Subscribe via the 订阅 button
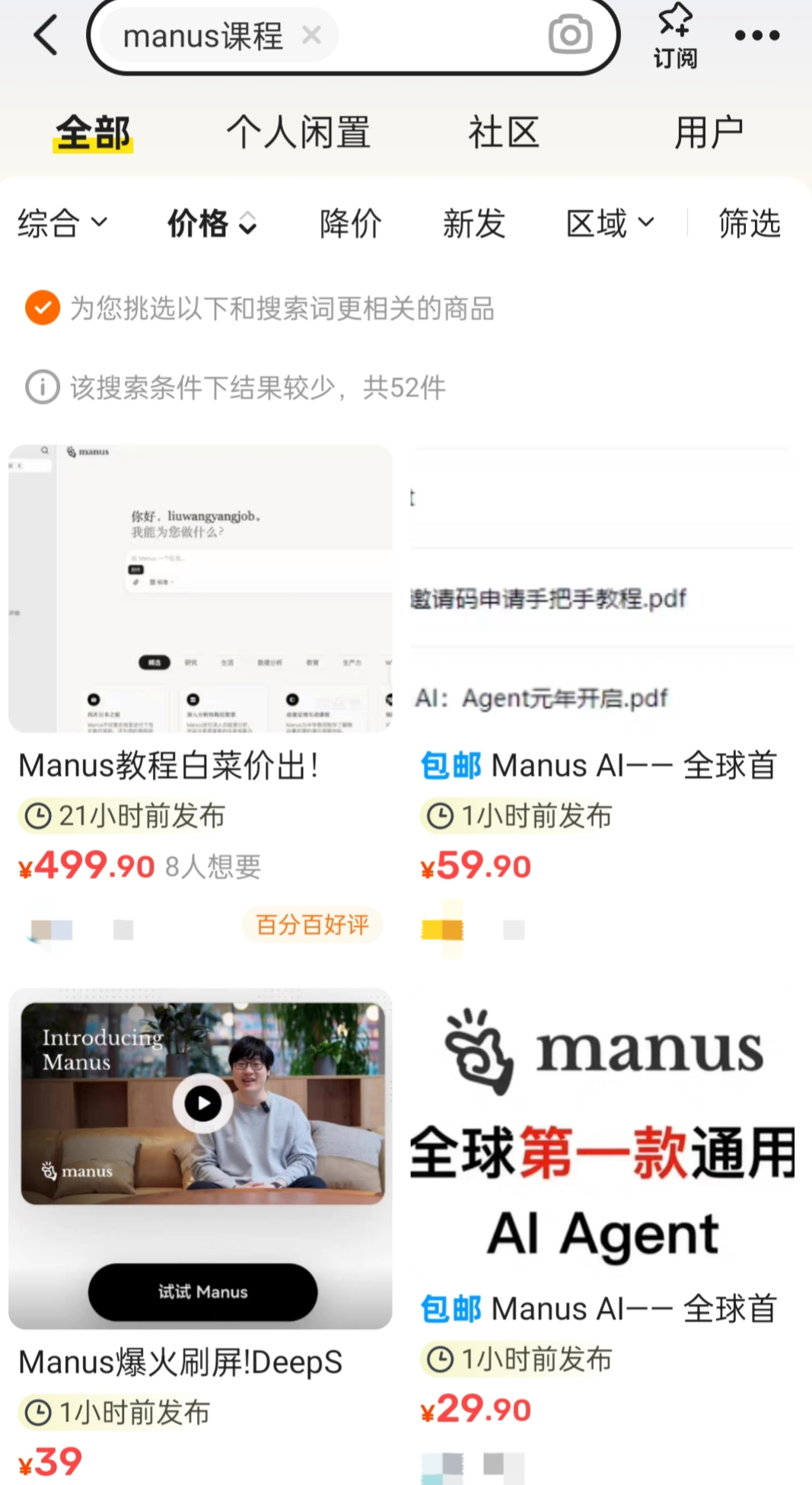This screenshot has width=812, height=1485. [675, 36]
